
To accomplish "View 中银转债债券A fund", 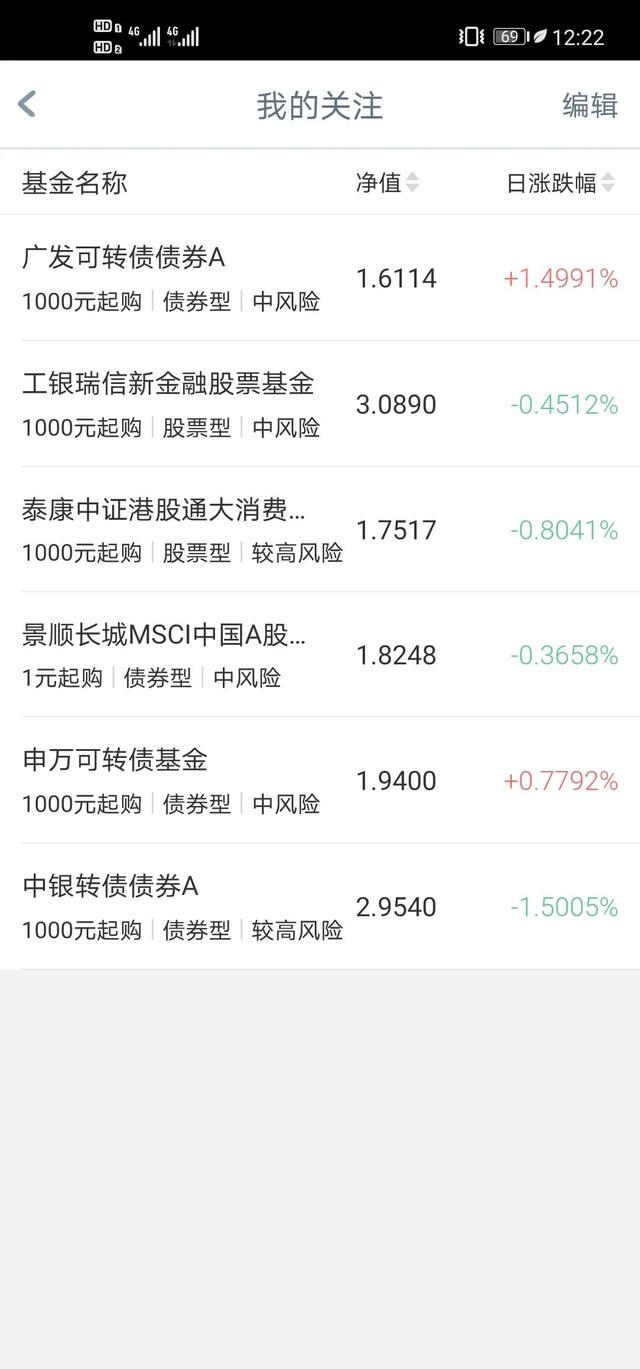I will [111, 887].
